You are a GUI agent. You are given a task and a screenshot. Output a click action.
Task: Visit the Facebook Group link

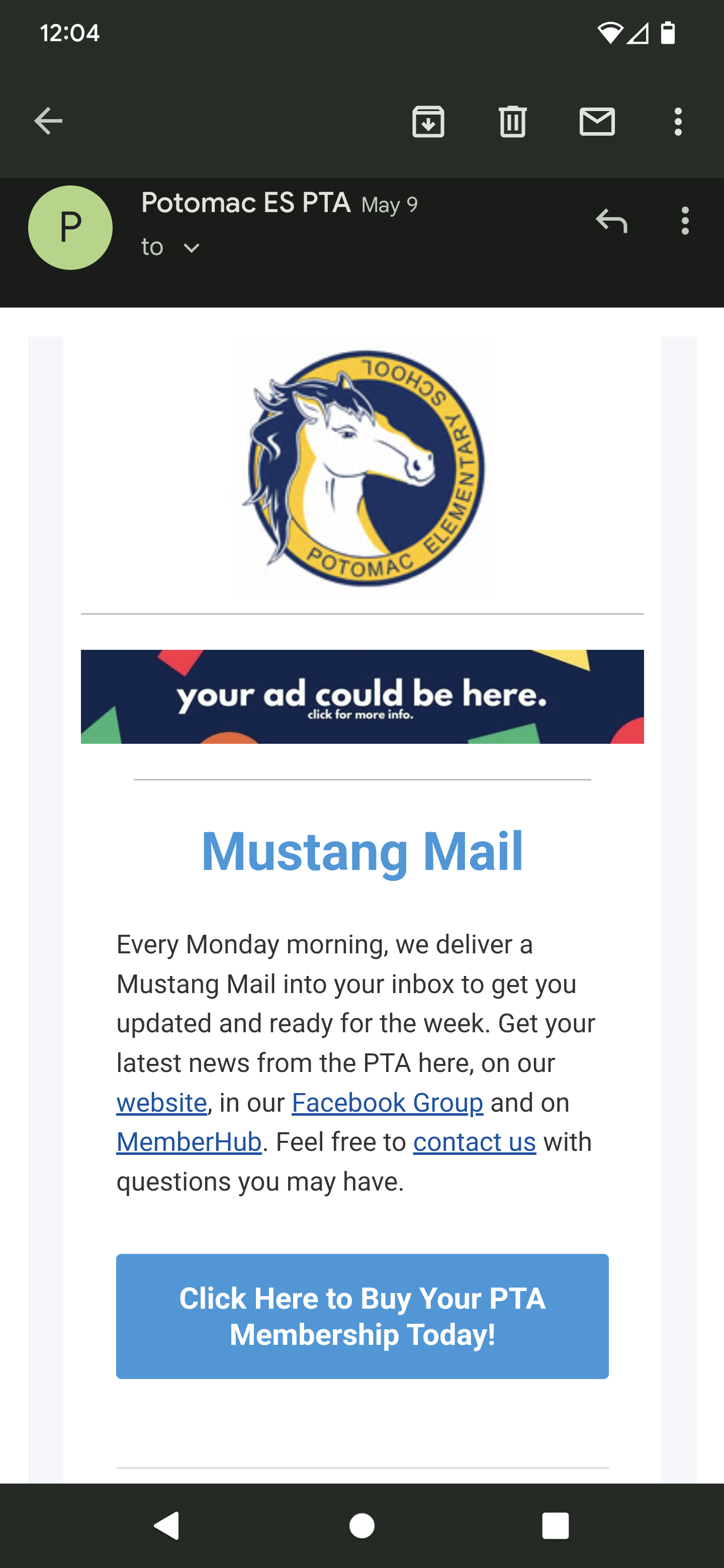tap(387, 1102)
